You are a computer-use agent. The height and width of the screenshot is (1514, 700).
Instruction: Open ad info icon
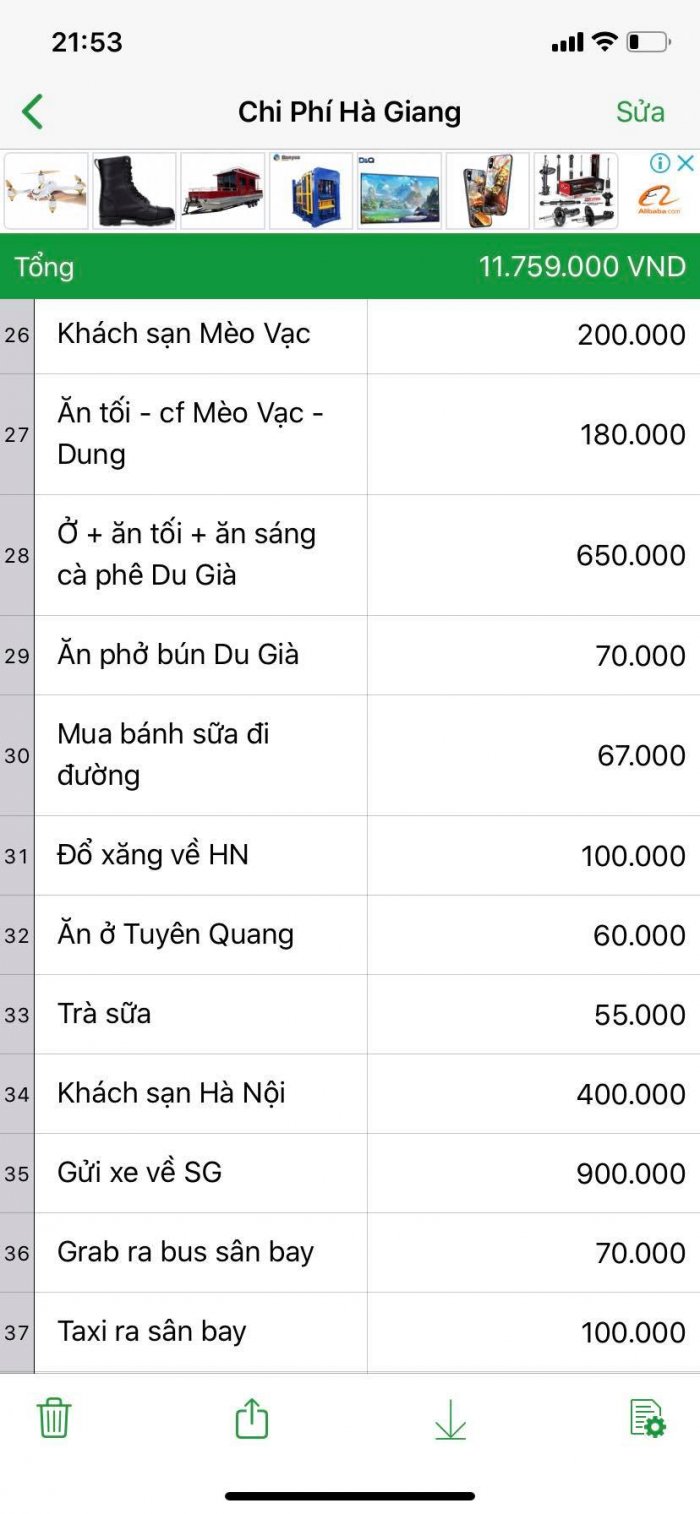(660, 163)
